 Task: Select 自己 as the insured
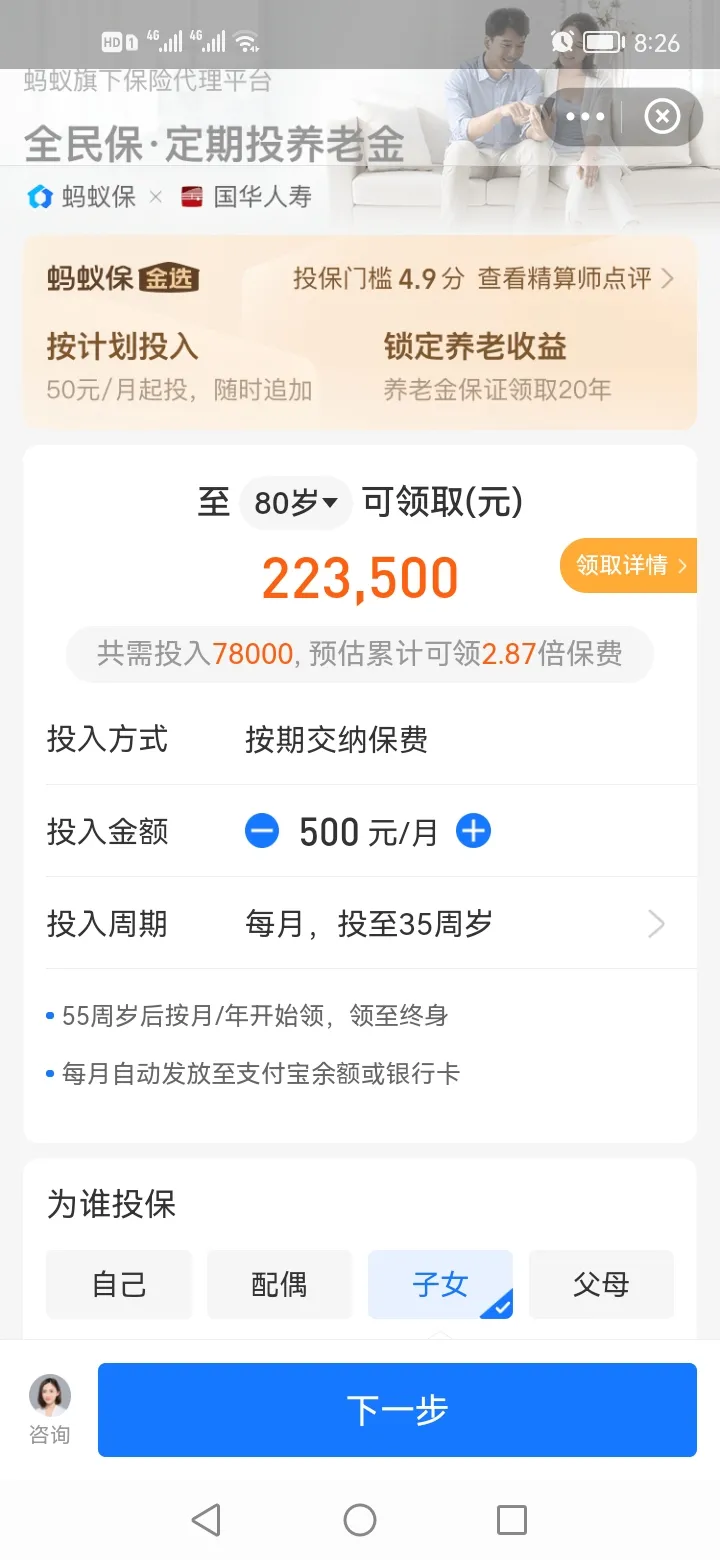pos(119,1284)
